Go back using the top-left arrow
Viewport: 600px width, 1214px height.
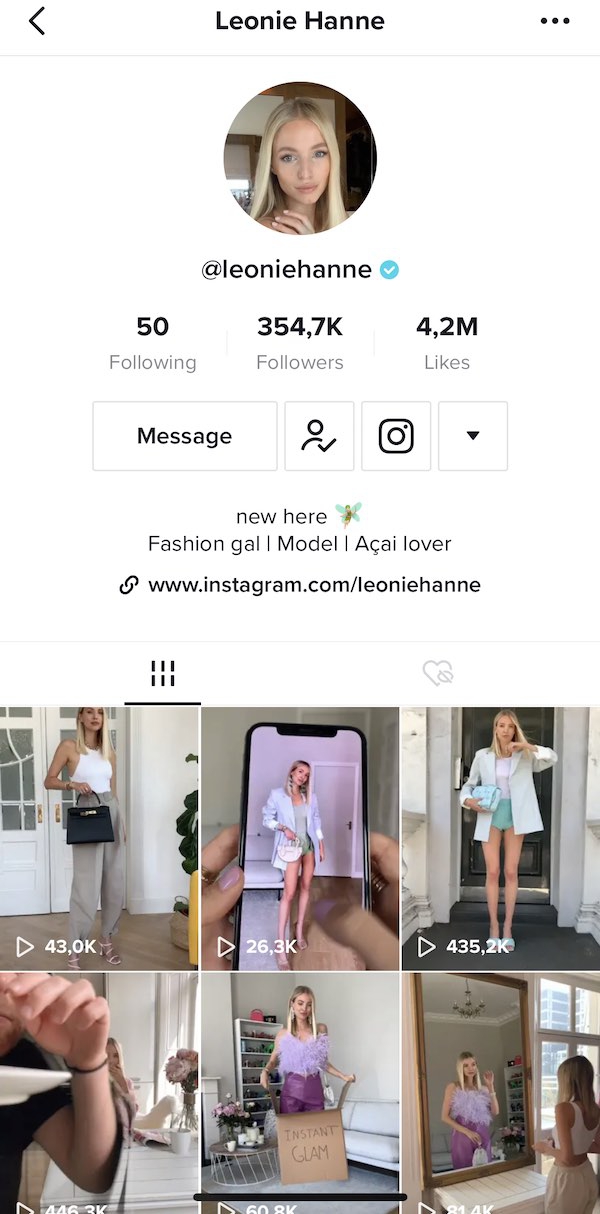tap(37, 21)
